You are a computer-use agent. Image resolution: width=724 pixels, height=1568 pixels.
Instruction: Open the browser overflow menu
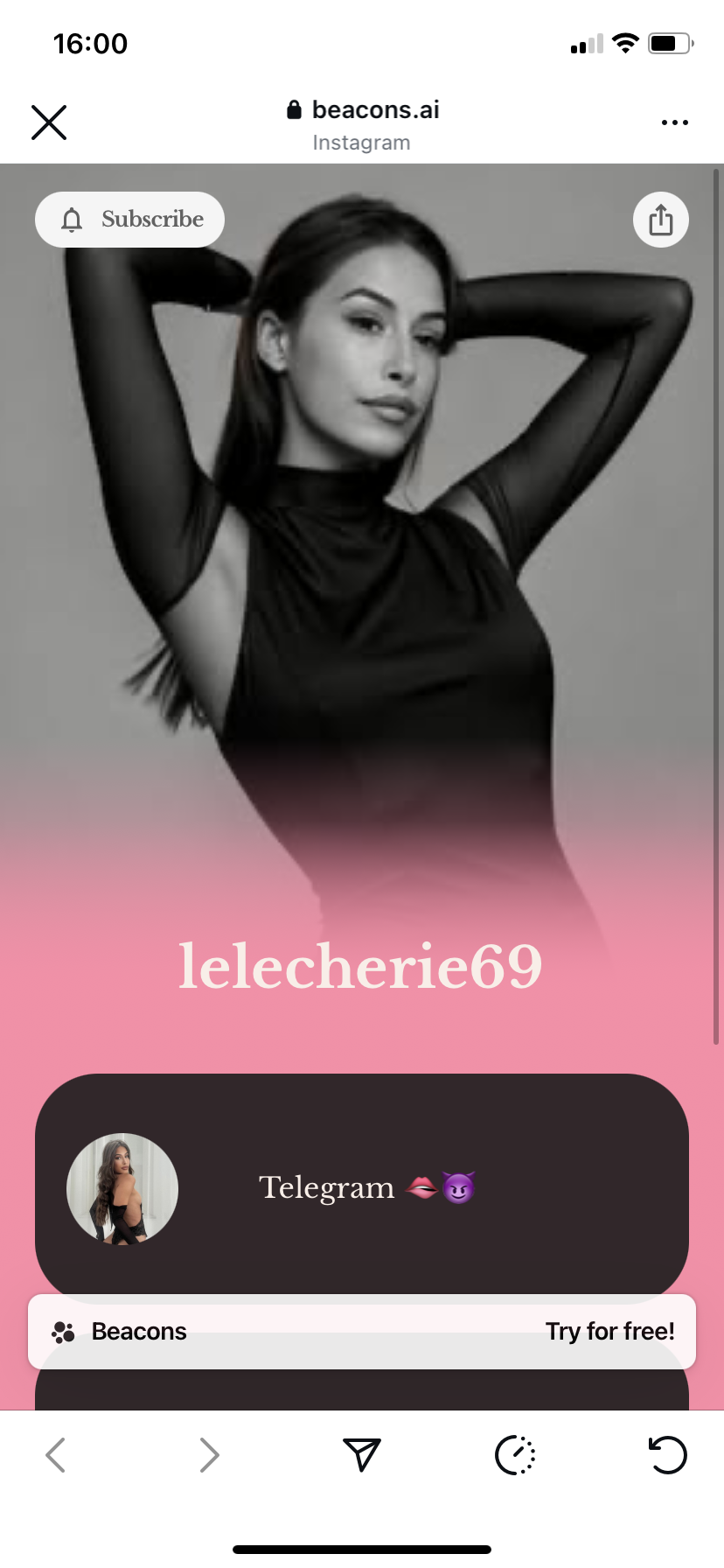(674, 122)
